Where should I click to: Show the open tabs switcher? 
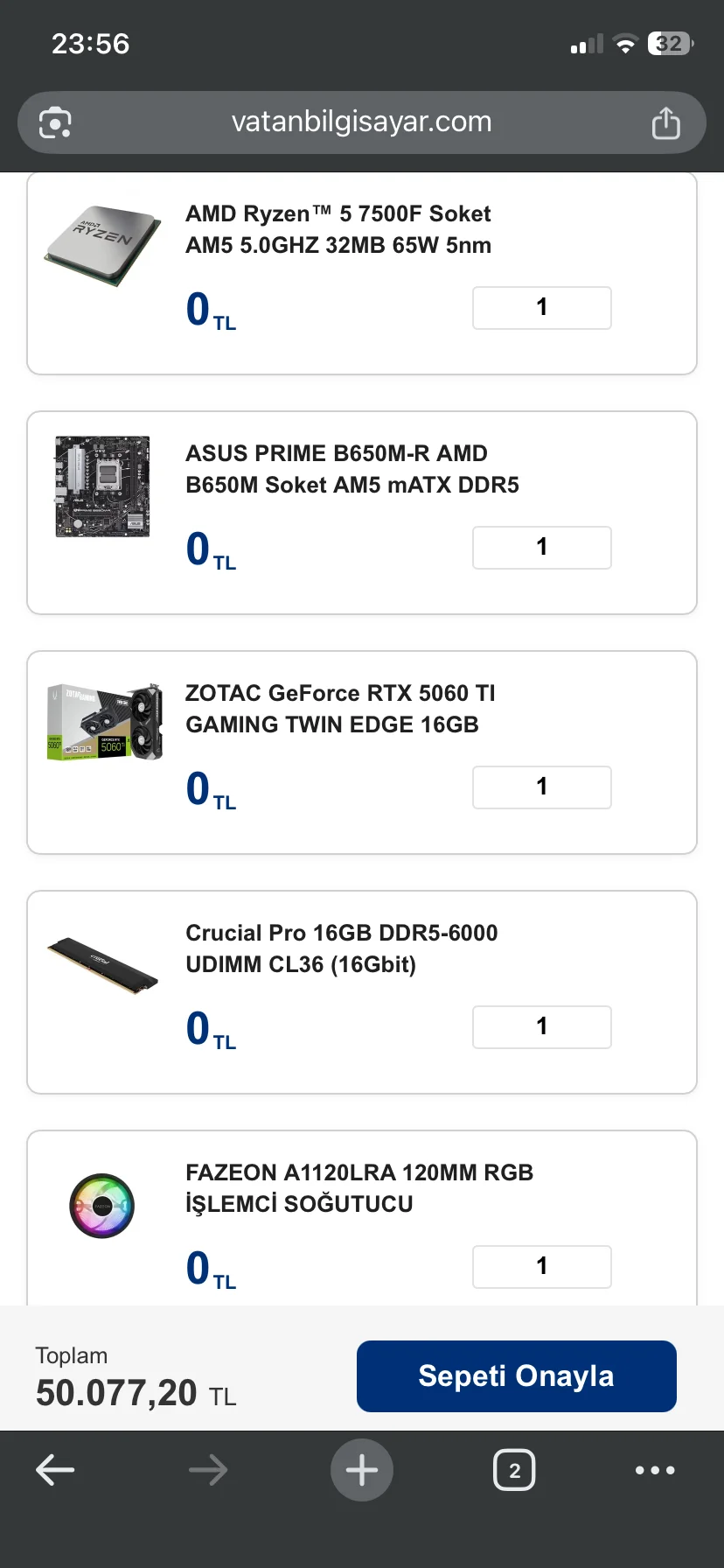514,1470
